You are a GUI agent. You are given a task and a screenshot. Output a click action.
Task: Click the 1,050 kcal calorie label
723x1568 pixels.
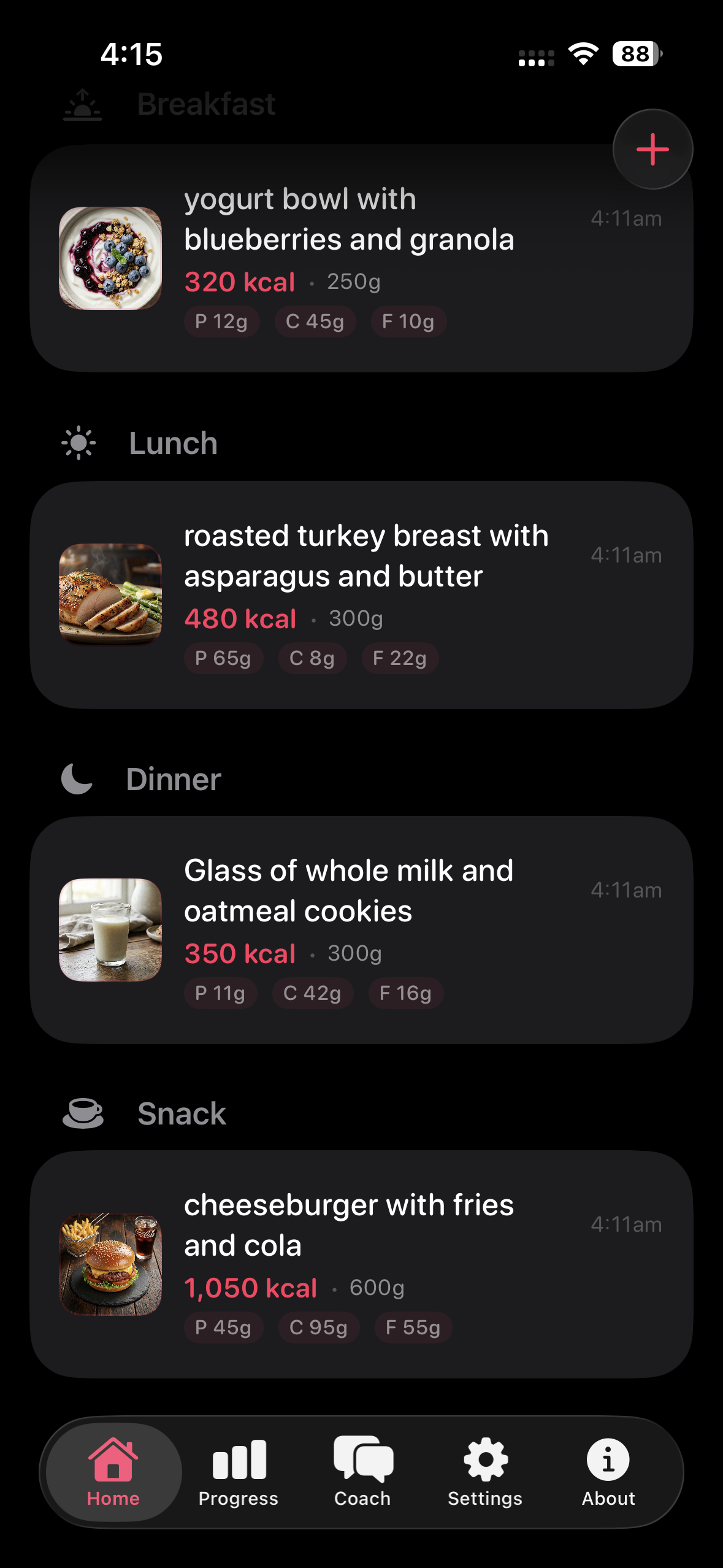pyautogui.click(x=250, y=1288)
